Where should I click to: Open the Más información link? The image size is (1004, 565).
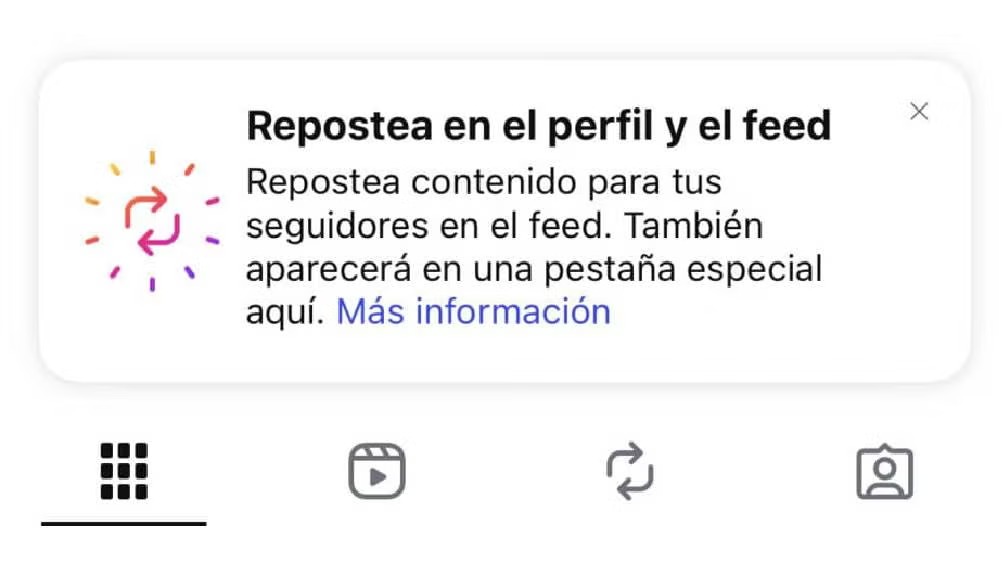point(473,312)
